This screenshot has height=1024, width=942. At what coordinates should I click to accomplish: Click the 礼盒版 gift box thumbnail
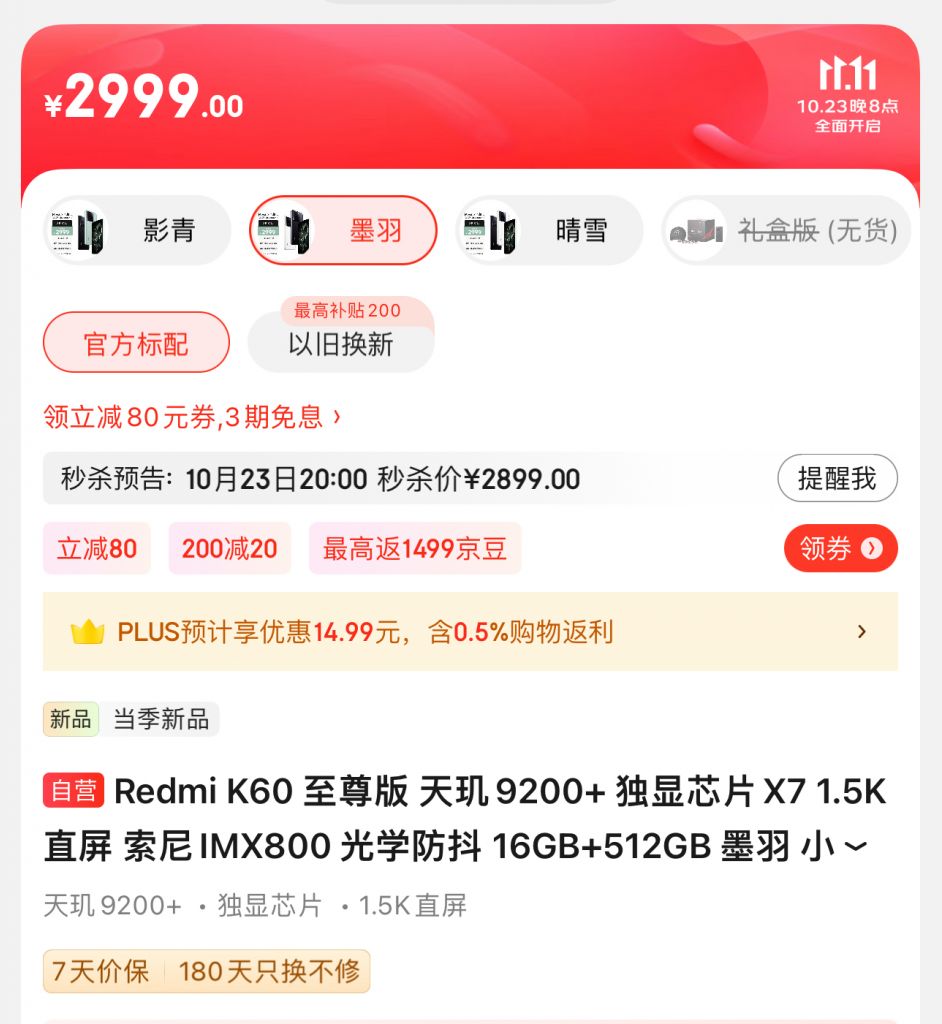(697, 230)
